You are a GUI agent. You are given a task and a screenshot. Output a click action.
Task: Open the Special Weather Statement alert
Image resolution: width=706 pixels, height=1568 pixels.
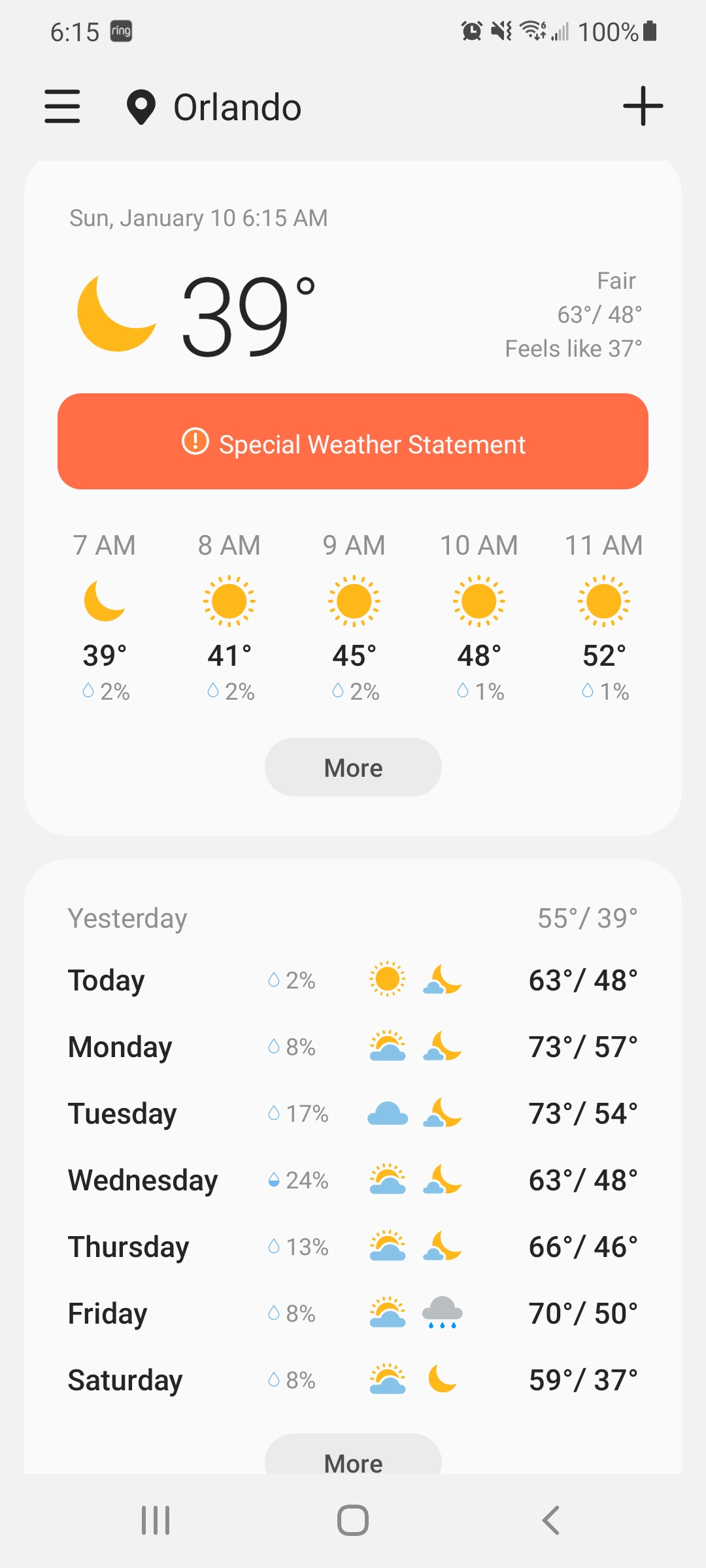[353, 441]
